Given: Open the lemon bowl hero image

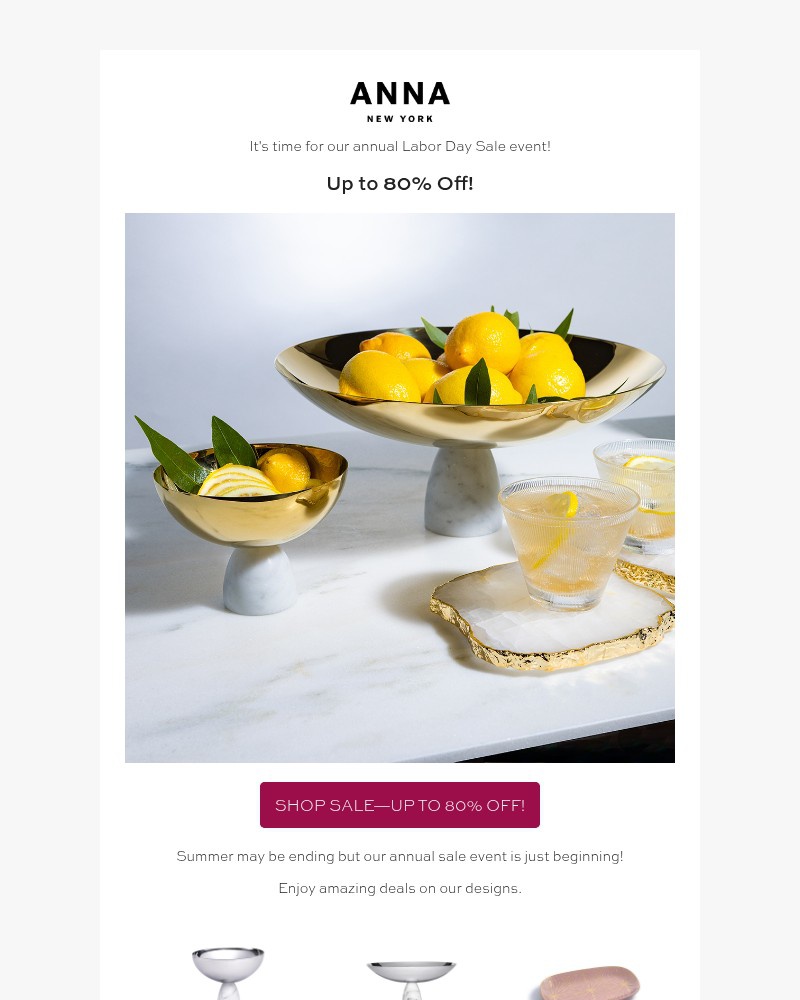Looking at the screenshot, I should [x=400, y=488].
